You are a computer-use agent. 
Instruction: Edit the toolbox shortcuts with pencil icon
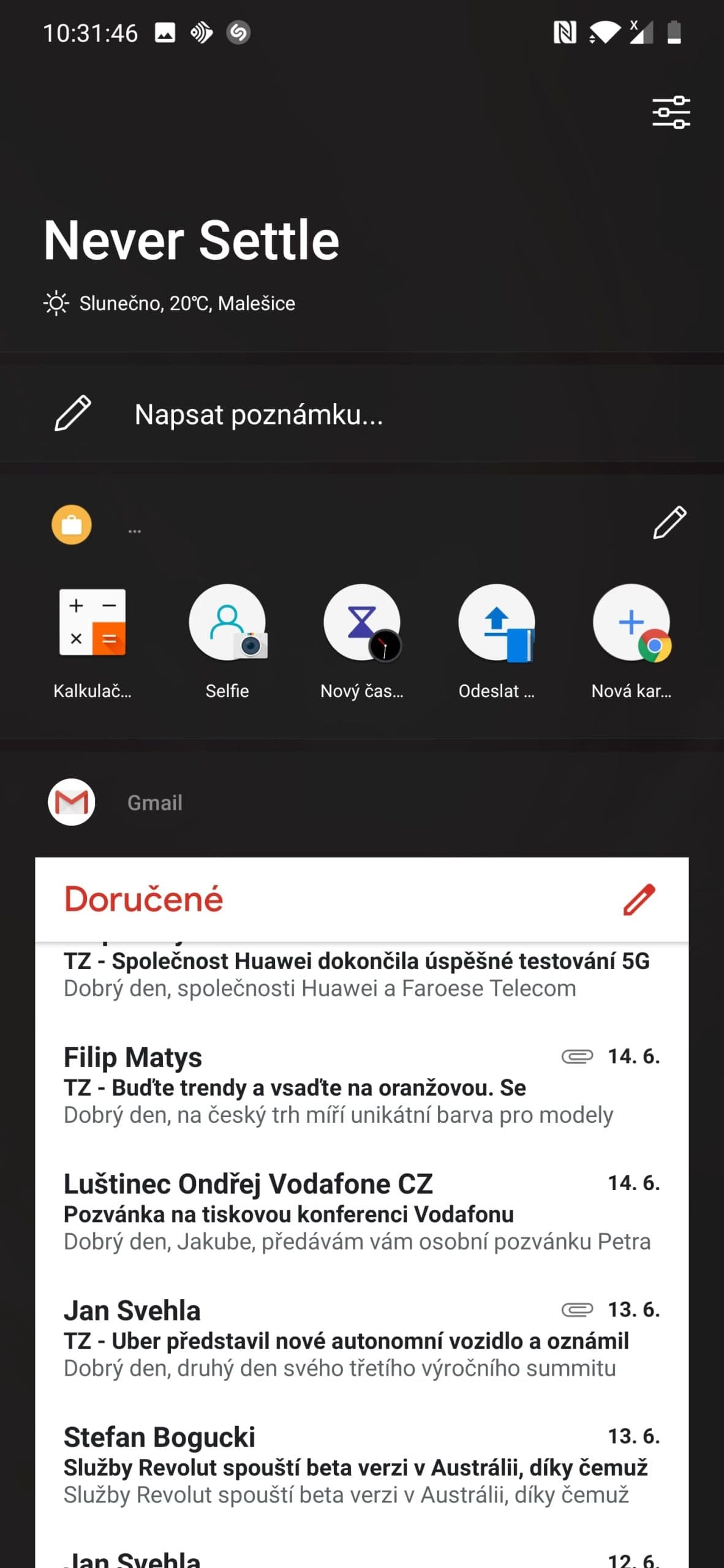pos(669,523)
